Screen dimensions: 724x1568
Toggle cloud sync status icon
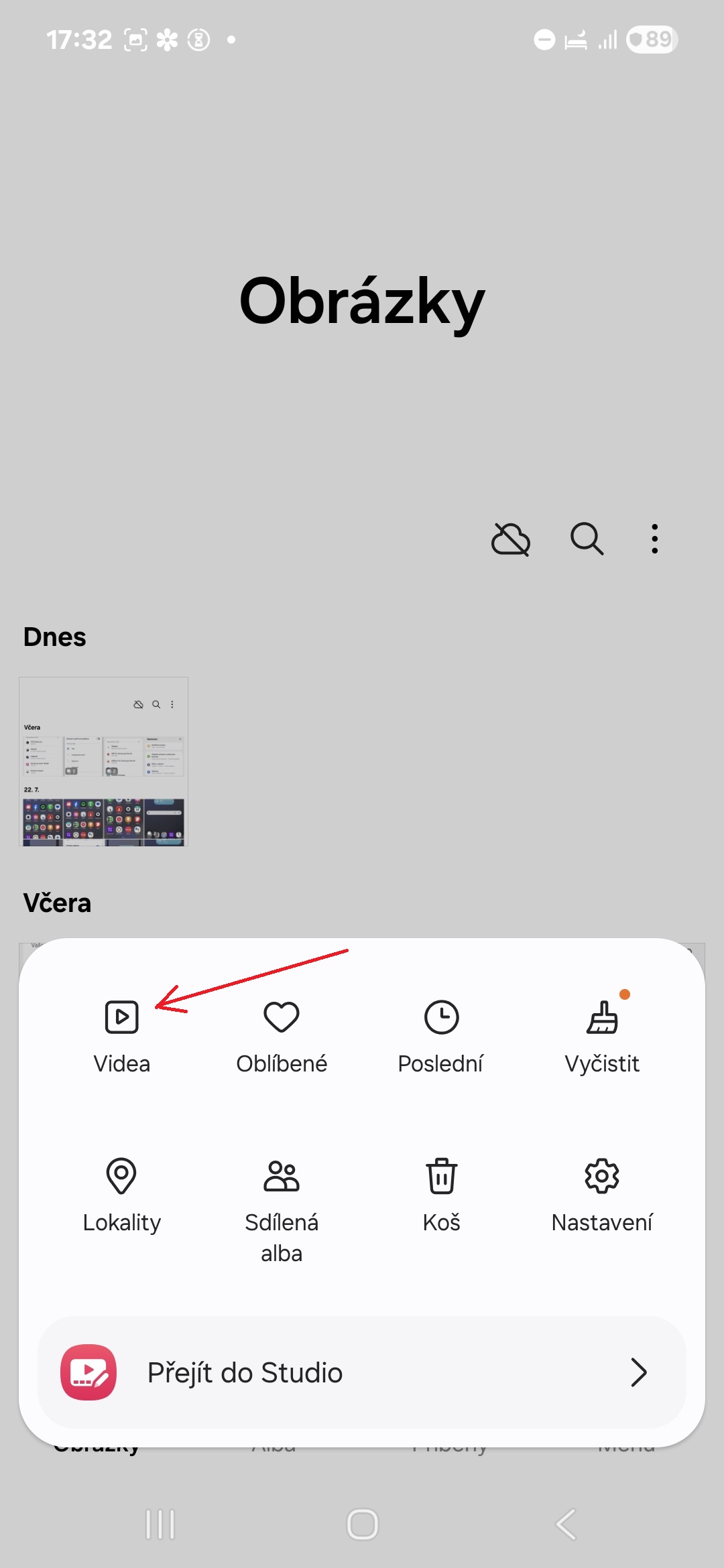[510, 539]
